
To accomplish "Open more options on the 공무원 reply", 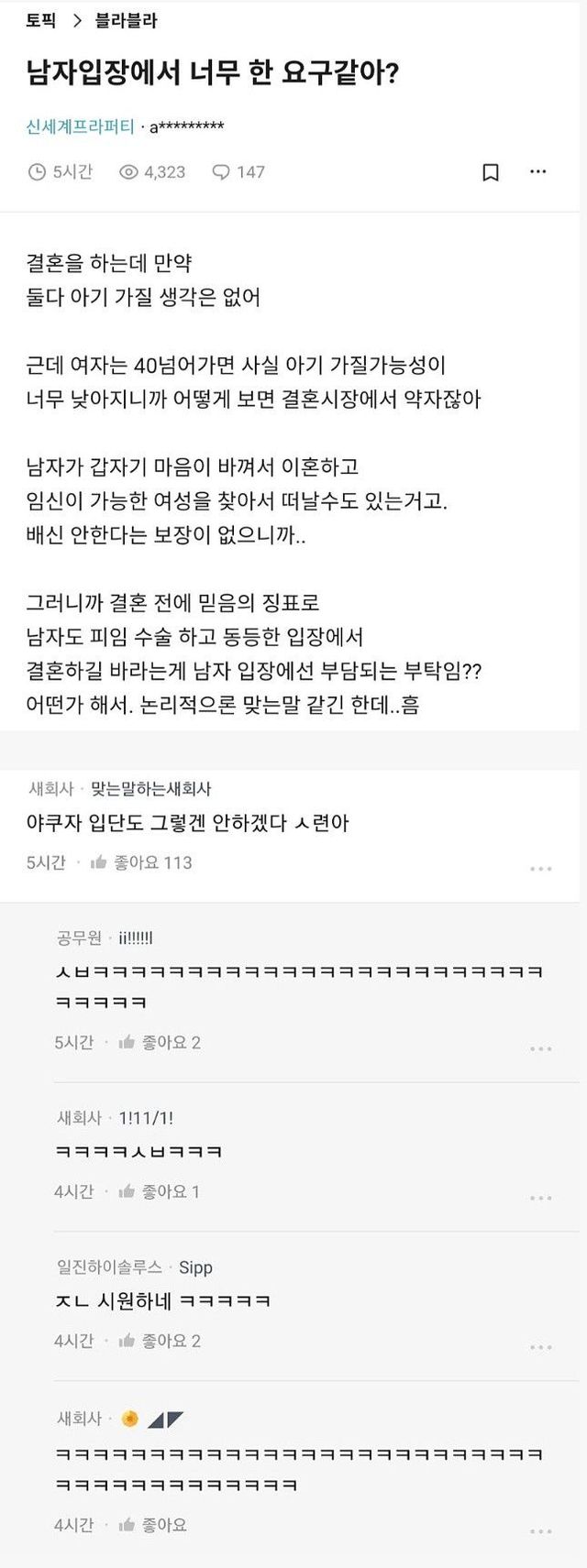I will (540, 1047).
